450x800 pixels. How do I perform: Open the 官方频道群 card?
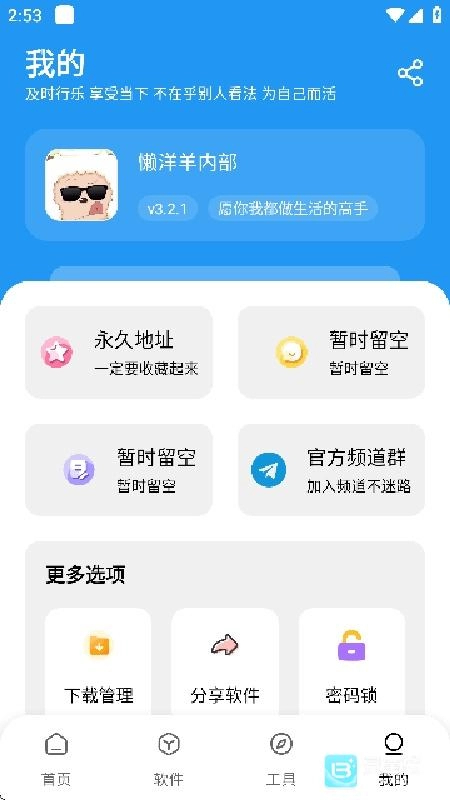tap(332, 469)
